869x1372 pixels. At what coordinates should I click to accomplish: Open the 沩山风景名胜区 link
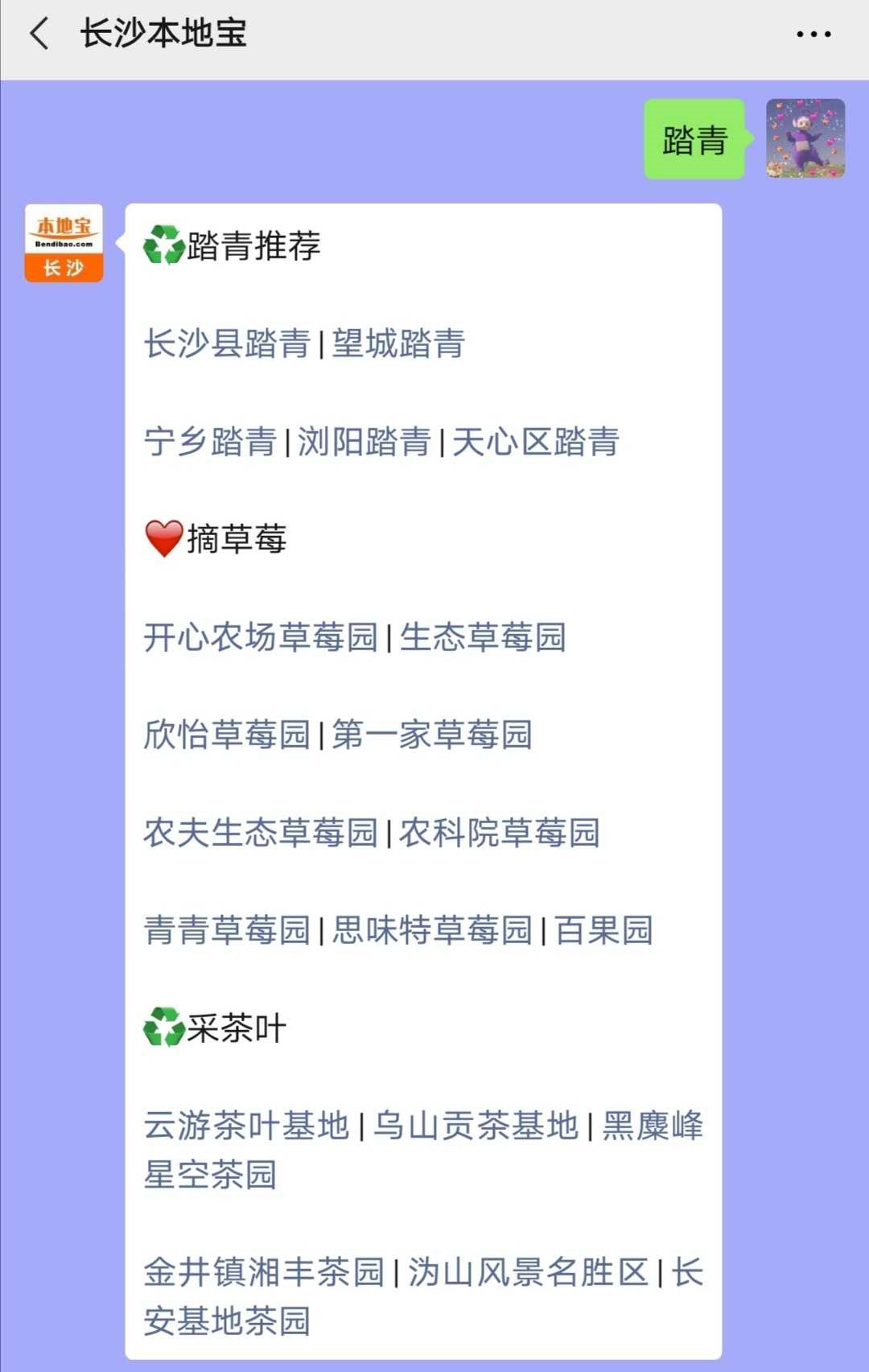[x=528, y=1272]
